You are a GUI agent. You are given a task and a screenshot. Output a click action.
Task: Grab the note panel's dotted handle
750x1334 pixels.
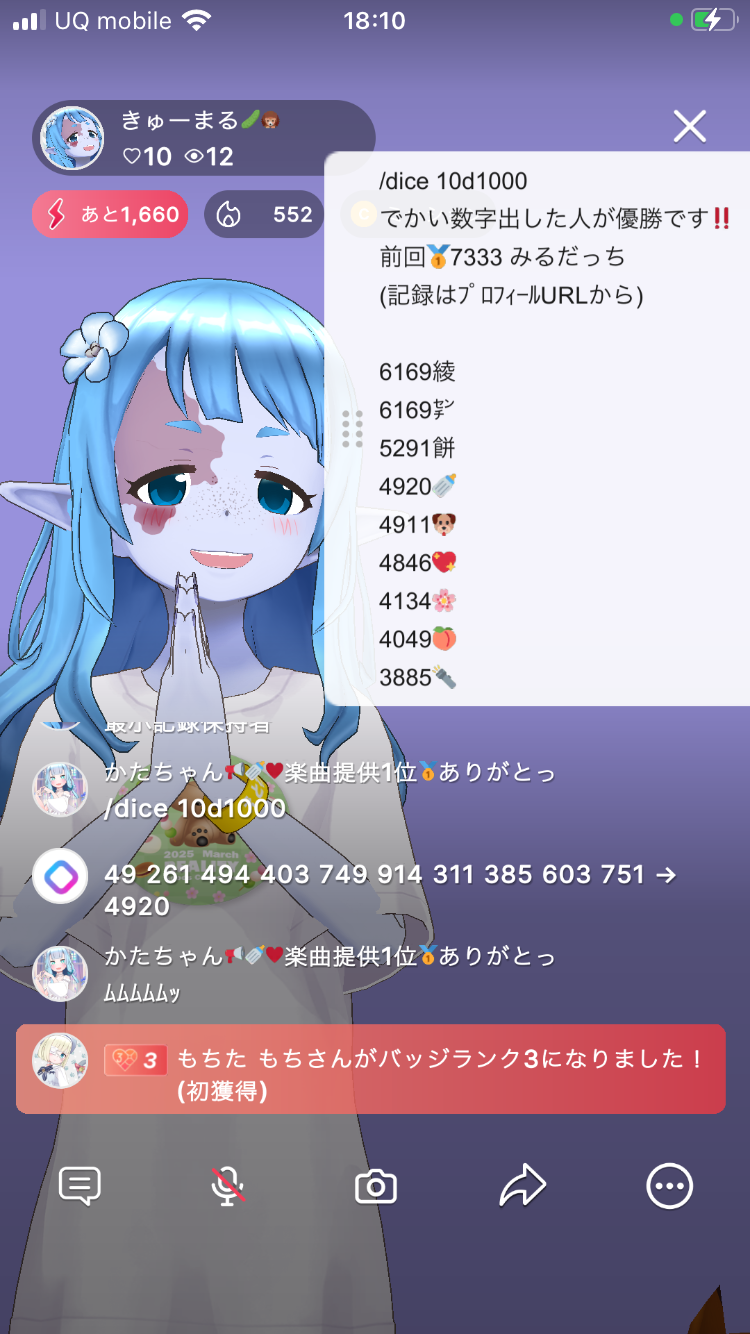point(352,429)
